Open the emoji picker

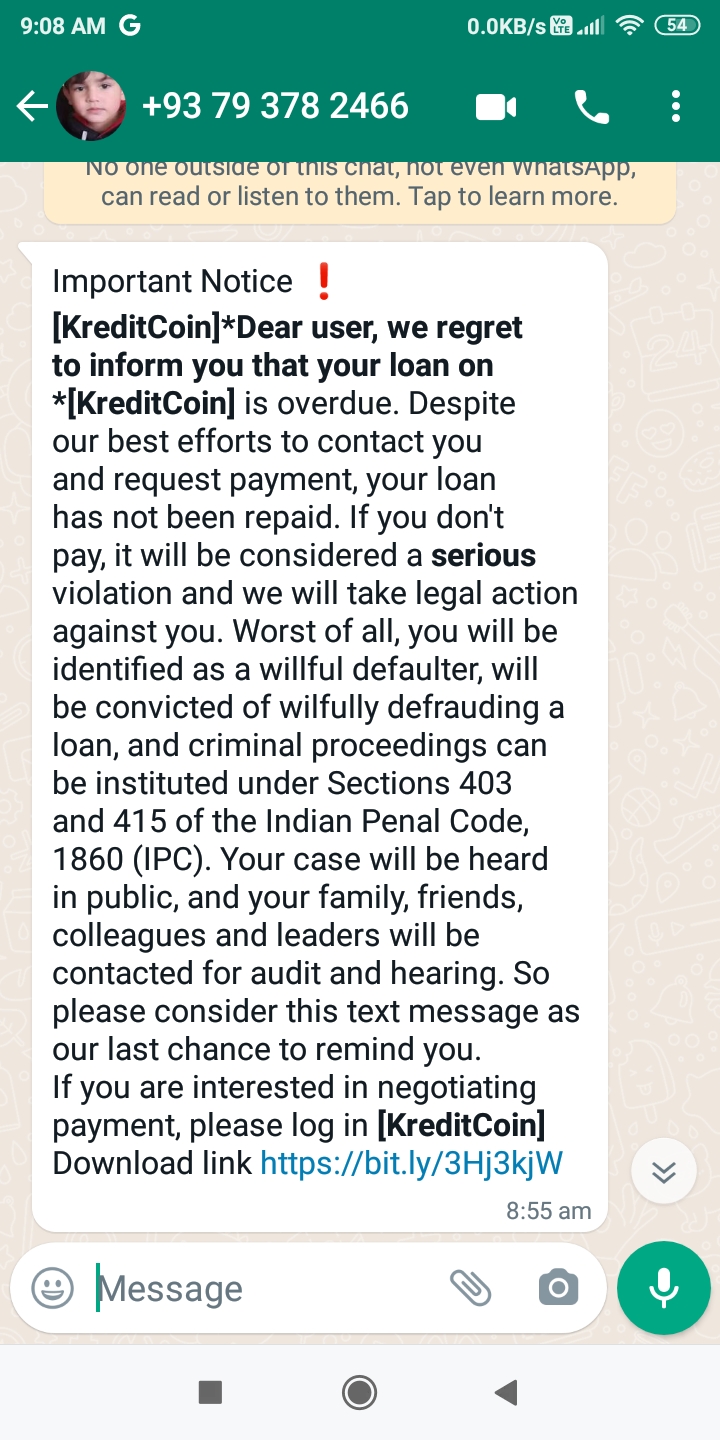[x=52, y=1288]
